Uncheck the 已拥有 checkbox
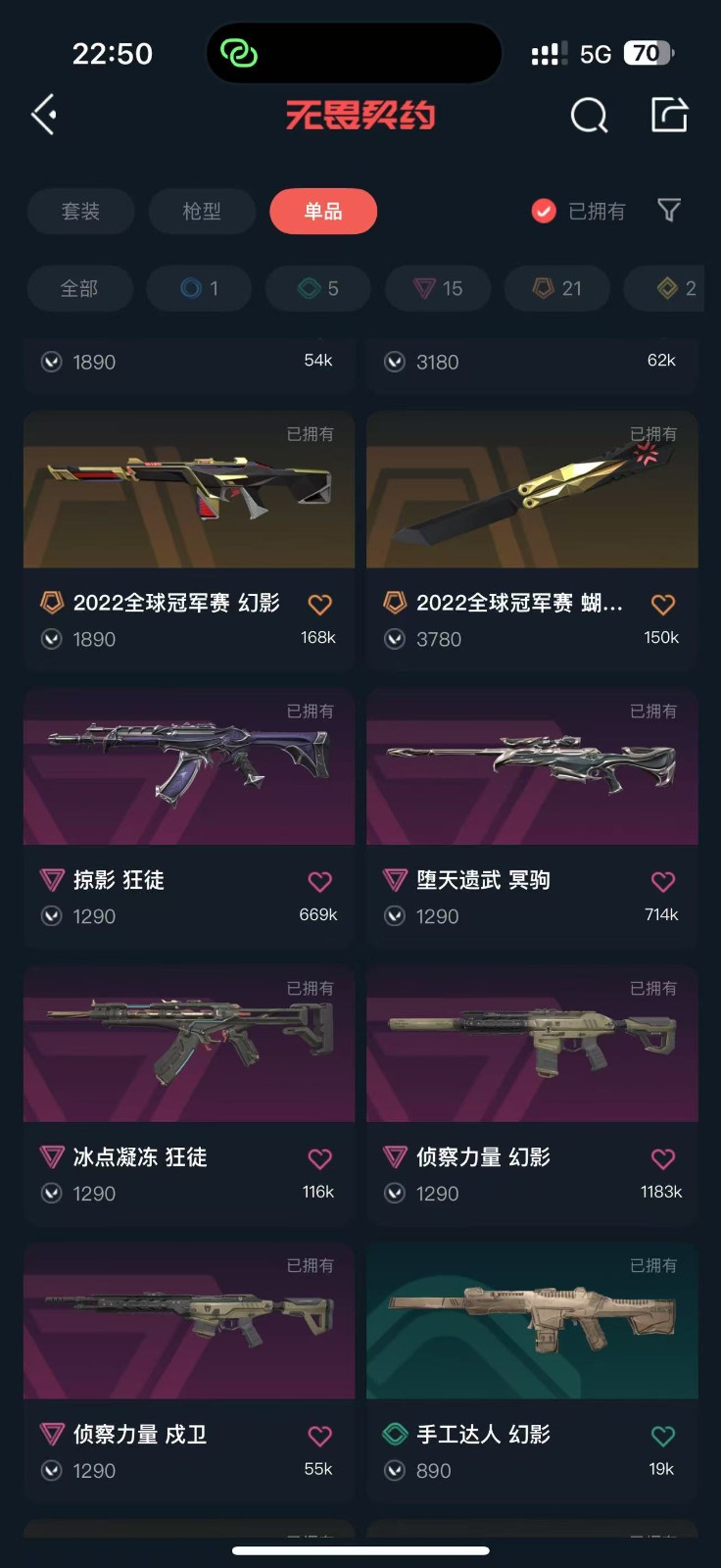721x1568 pixels. click(544, 211)
